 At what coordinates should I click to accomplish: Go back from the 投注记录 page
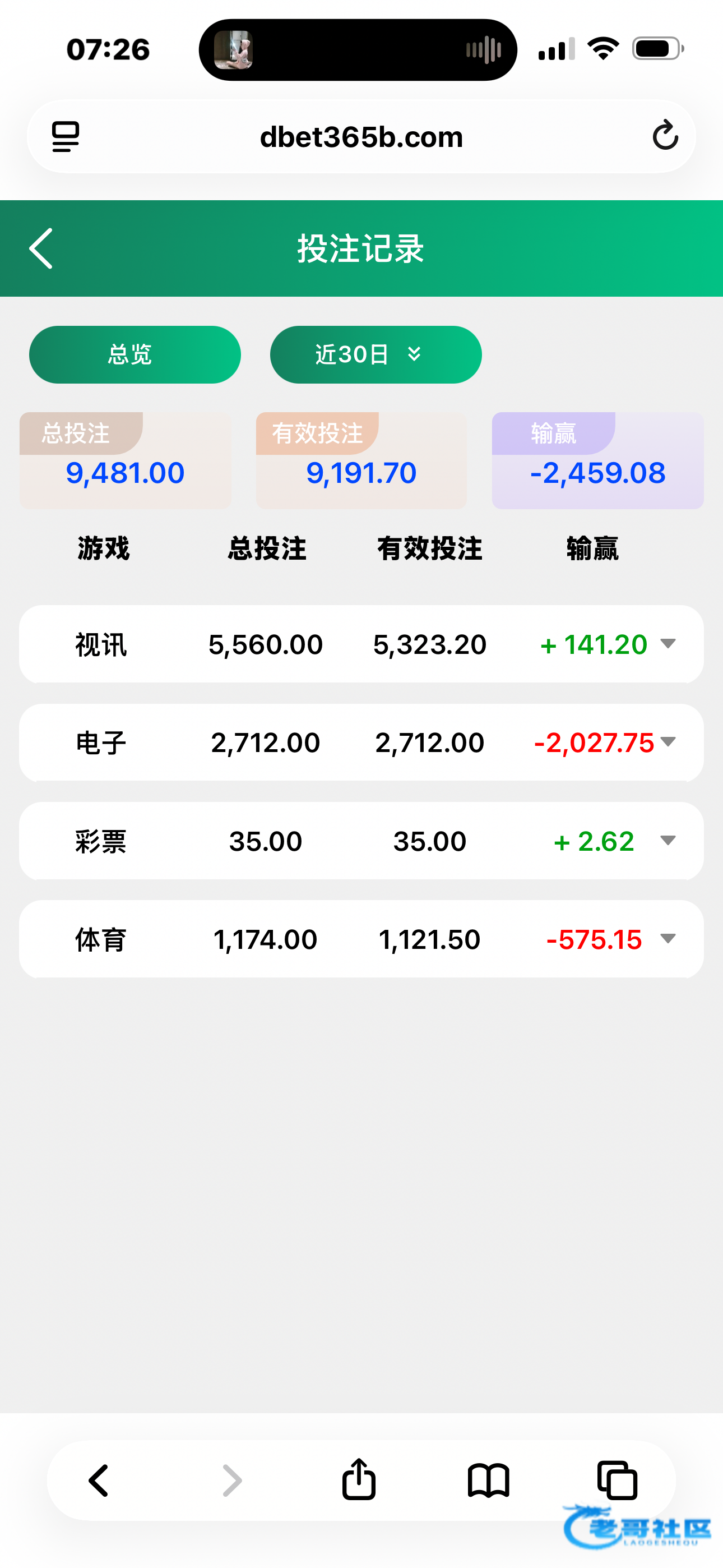tap(41, 248)
